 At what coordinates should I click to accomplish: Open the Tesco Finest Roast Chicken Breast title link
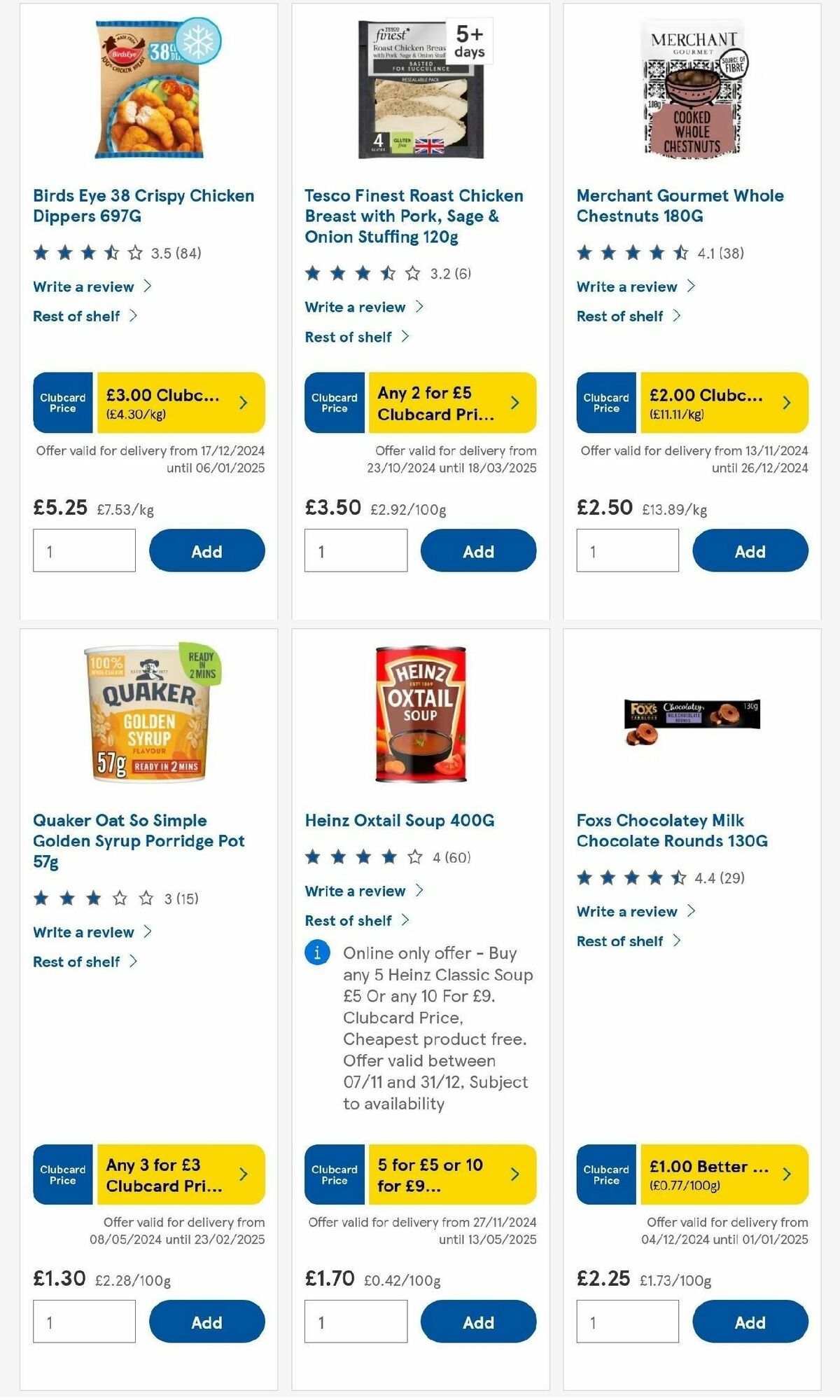coord(413,216)
